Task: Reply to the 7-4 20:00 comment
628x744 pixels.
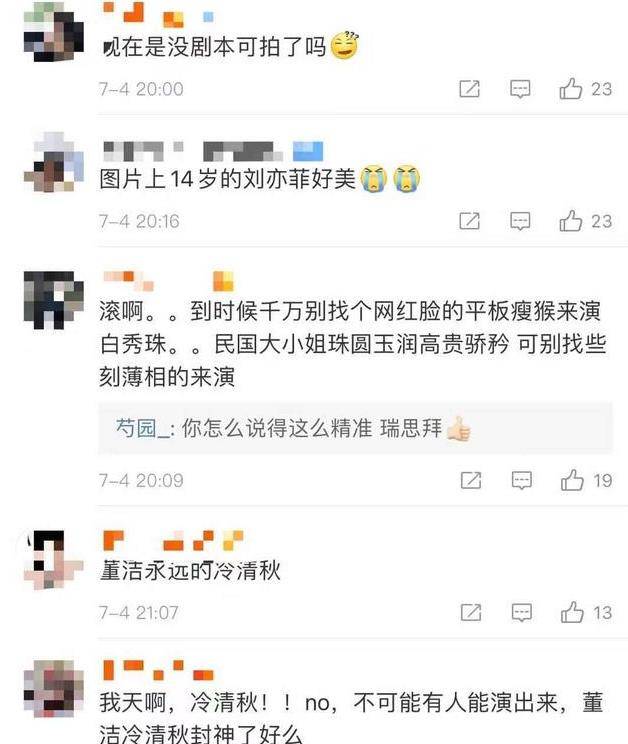Action: tap(521, 89)
